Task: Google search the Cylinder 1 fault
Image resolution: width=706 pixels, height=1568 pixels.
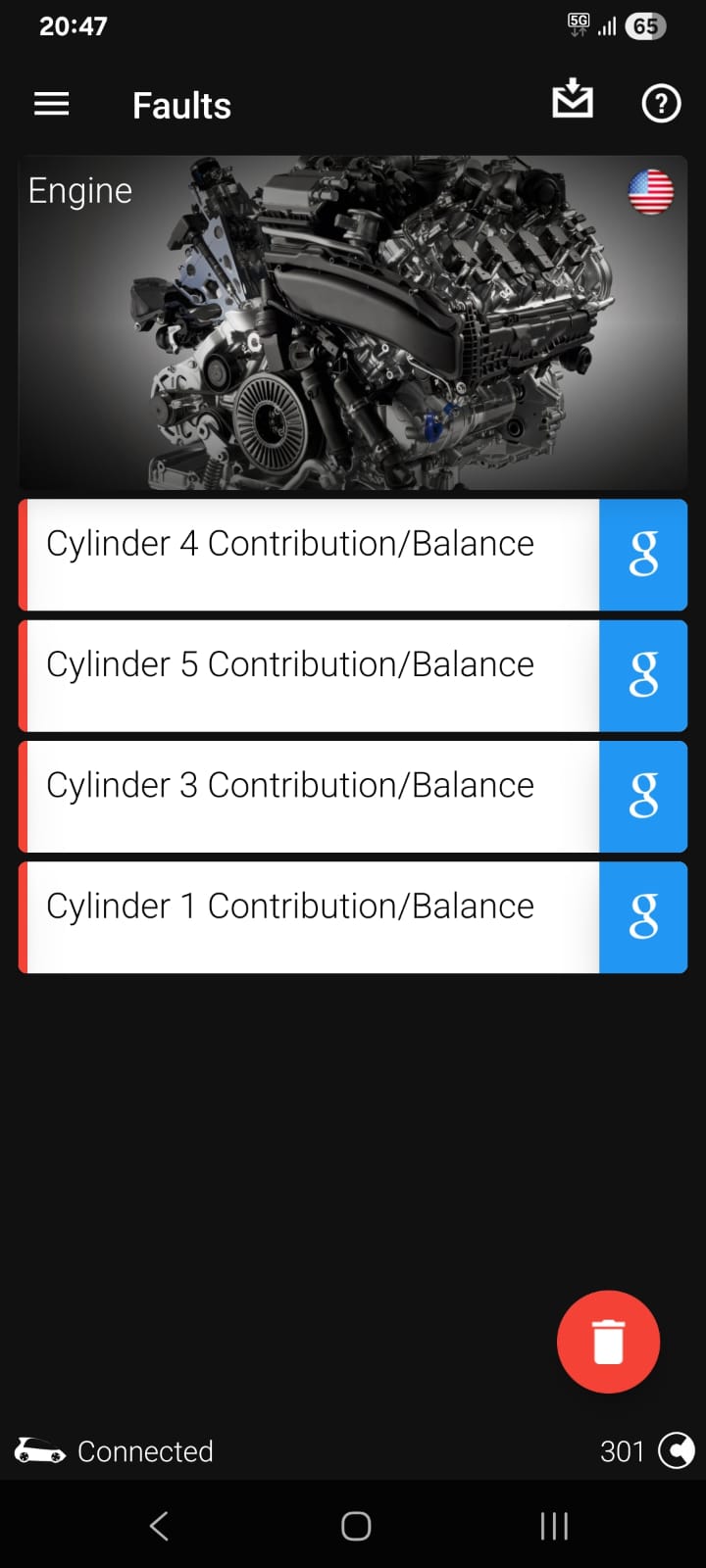Action: pyautogui.click(x=643, y=916)
